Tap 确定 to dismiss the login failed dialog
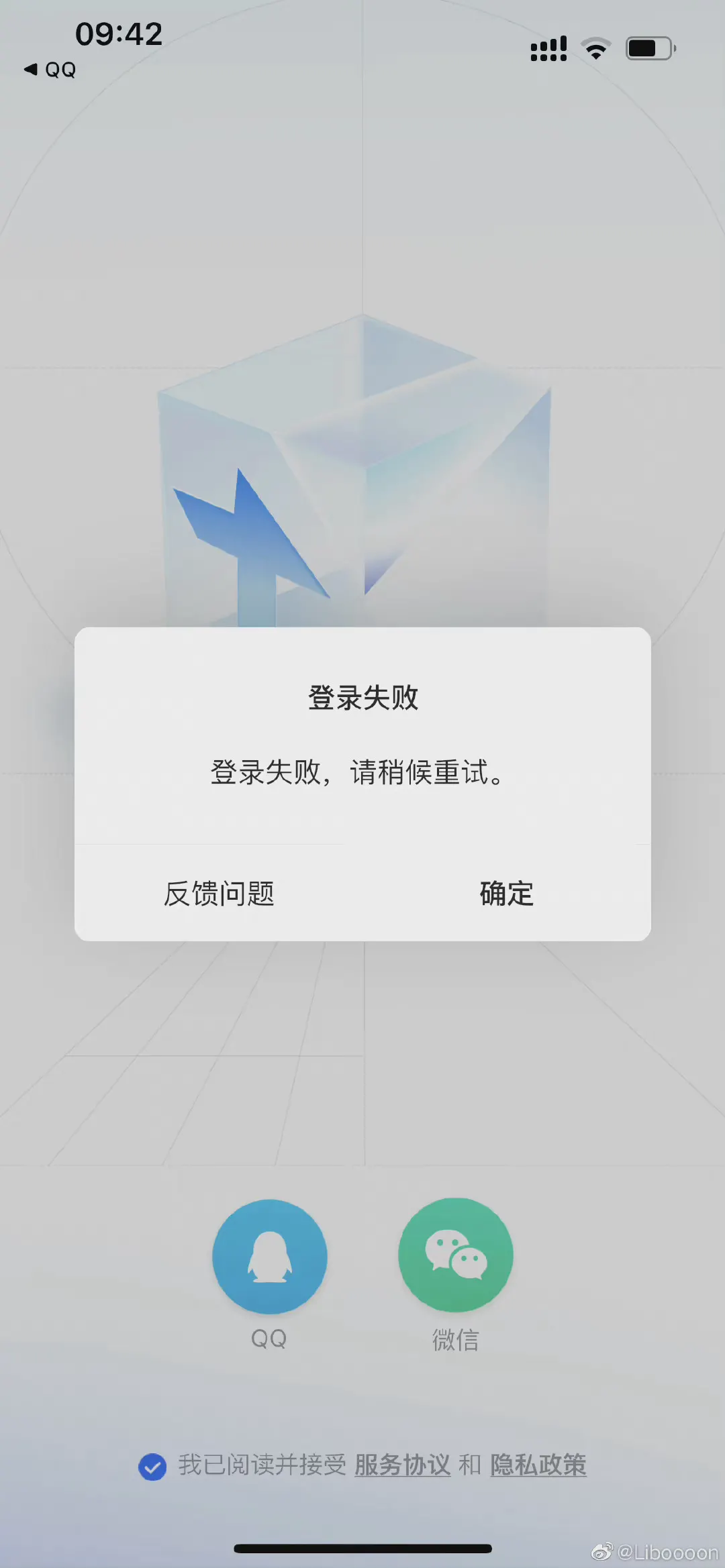This screenshot has height=1568, width=725. 506,894
